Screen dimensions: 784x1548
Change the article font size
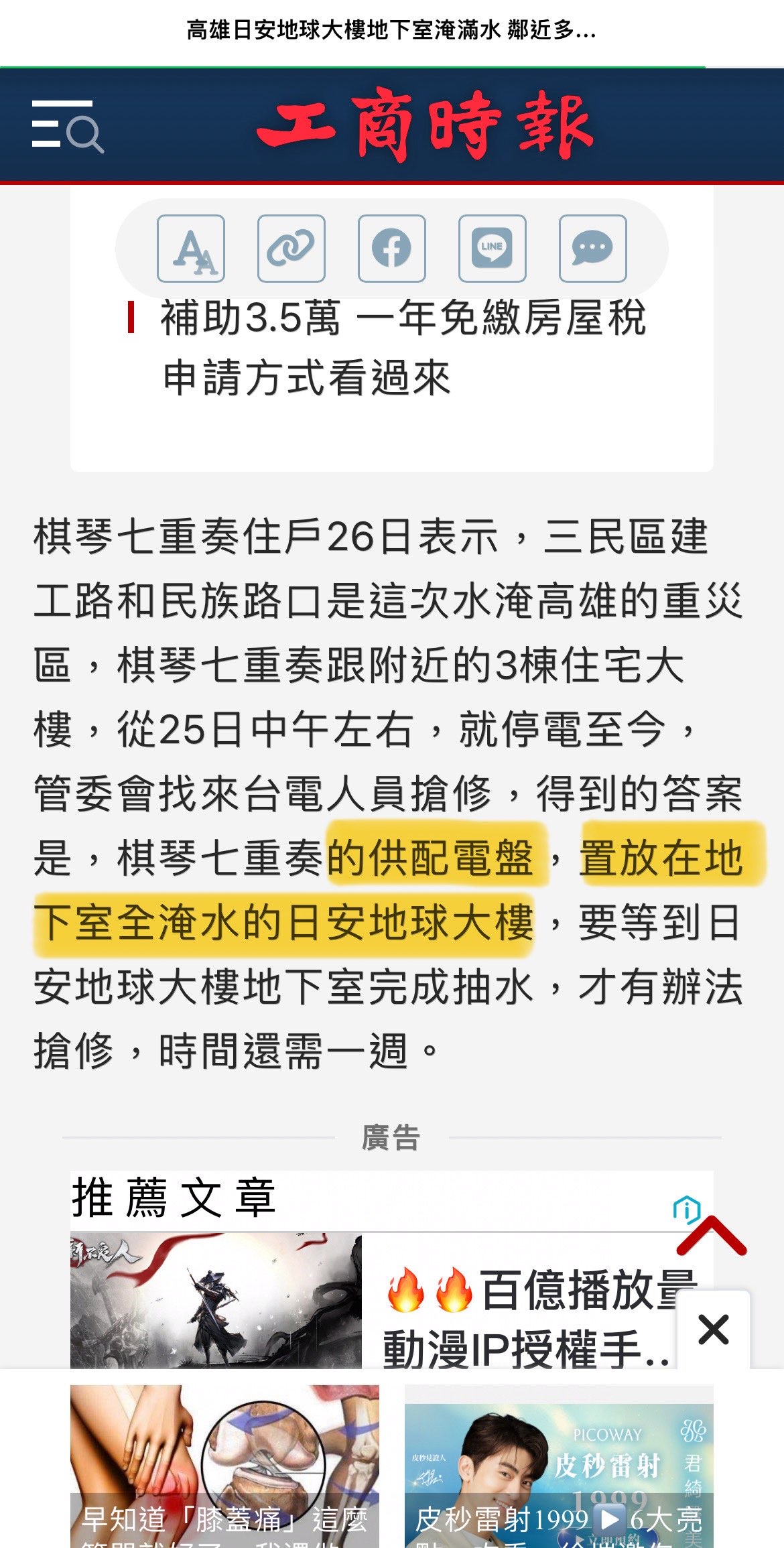click(191, 249)
